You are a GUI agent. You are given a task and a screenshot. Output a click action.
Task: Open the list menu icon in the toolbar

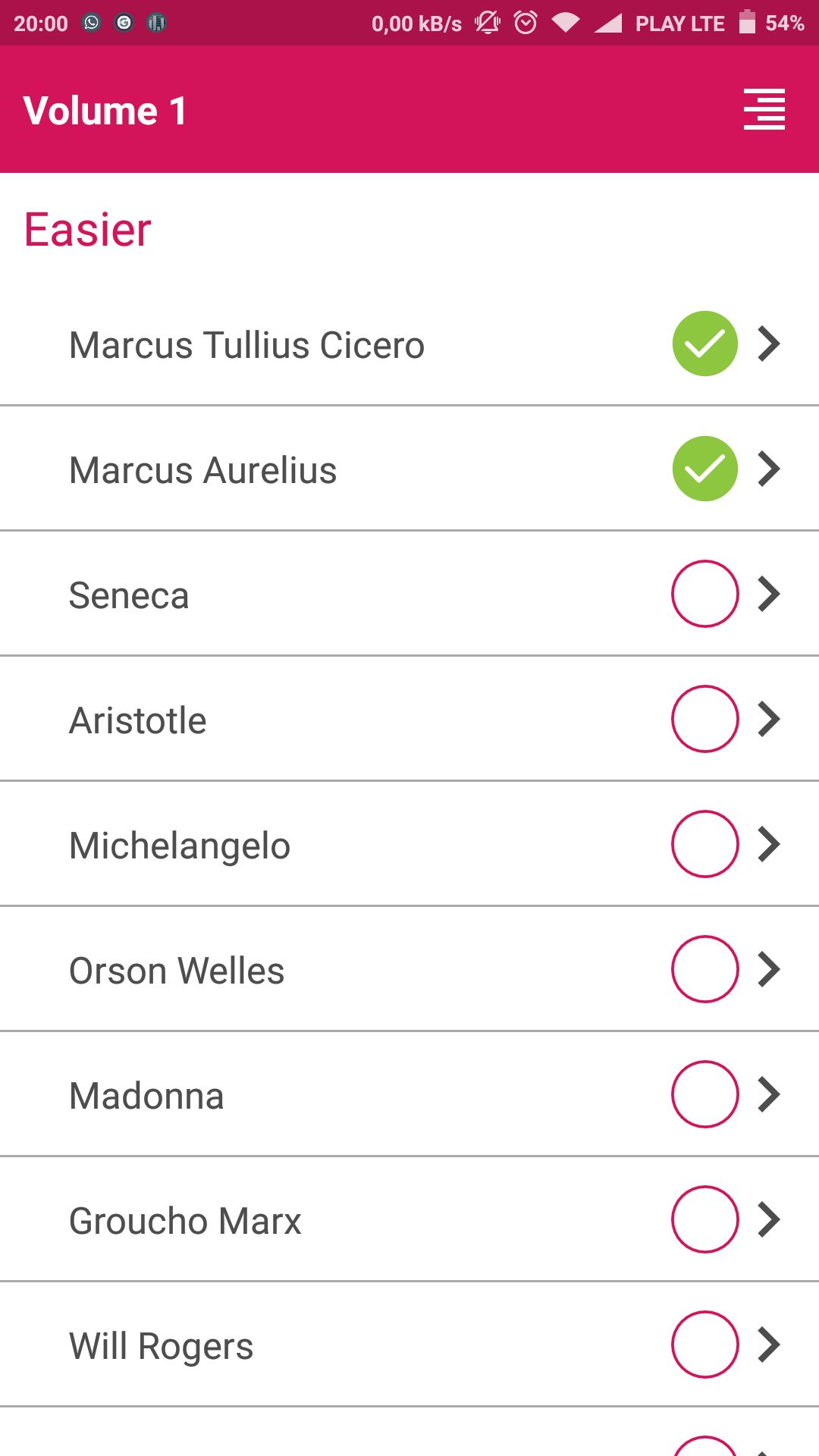764,109
